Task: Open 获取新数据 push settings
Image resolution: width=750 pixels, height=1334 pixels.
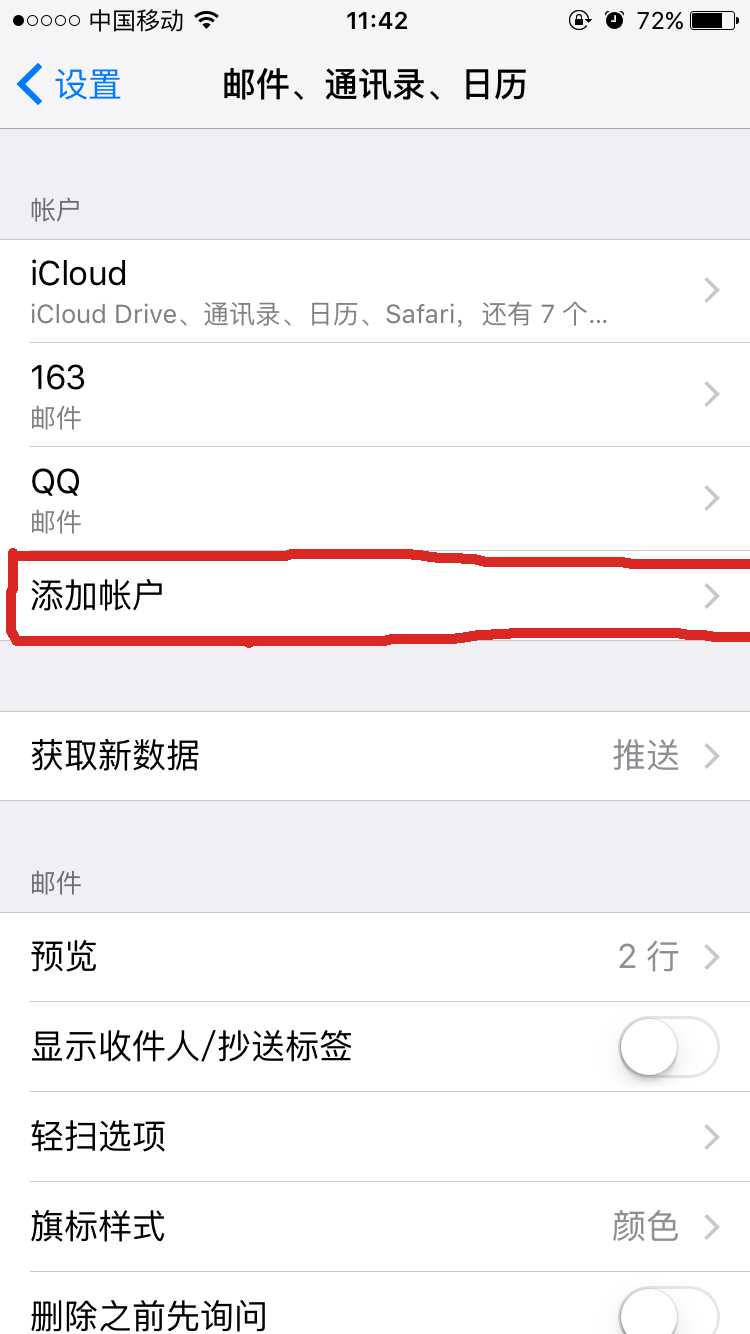Action: [375, 757]
